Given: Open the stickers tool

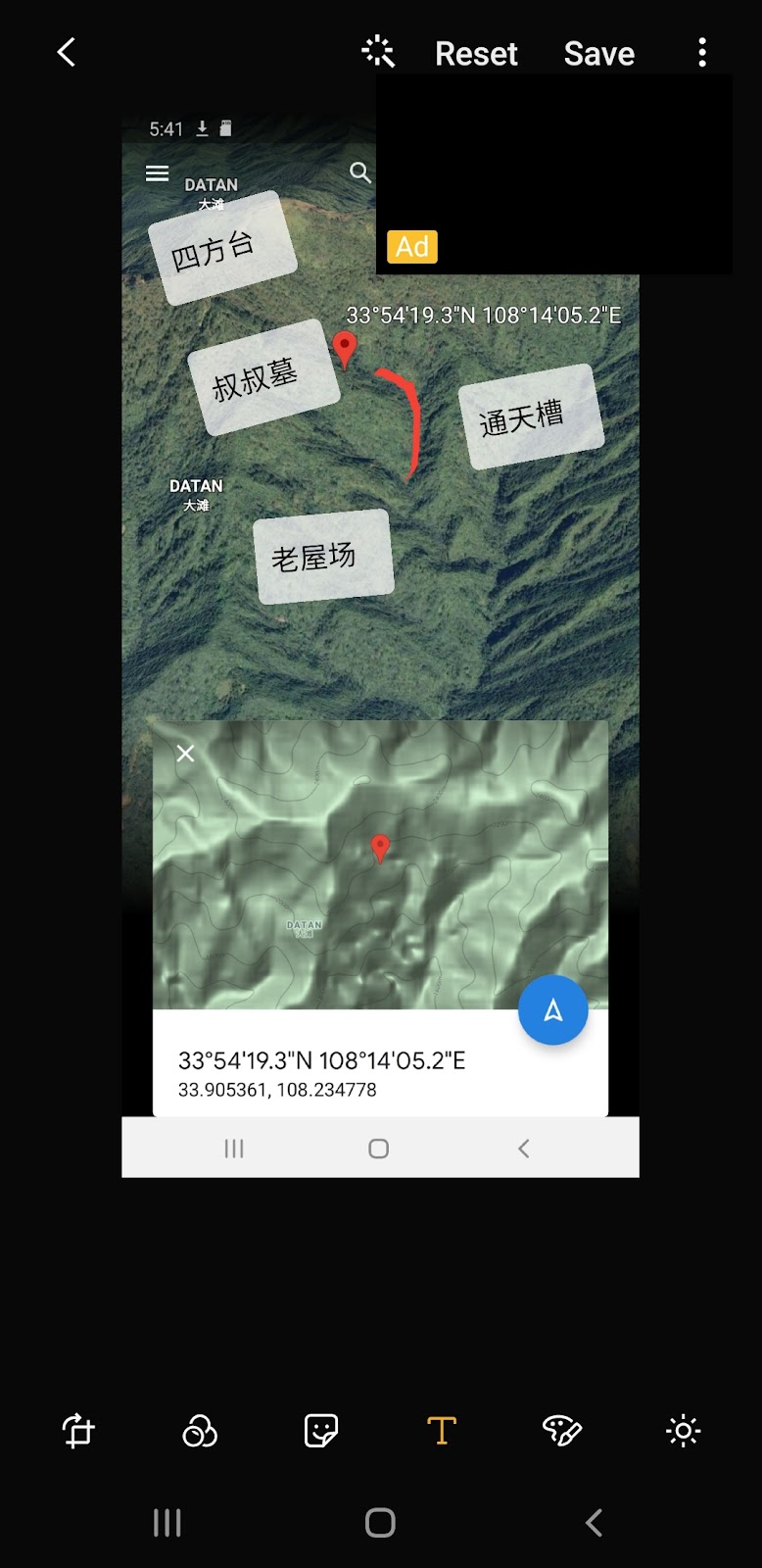Looking at the screenshot, I should 321,1431.
